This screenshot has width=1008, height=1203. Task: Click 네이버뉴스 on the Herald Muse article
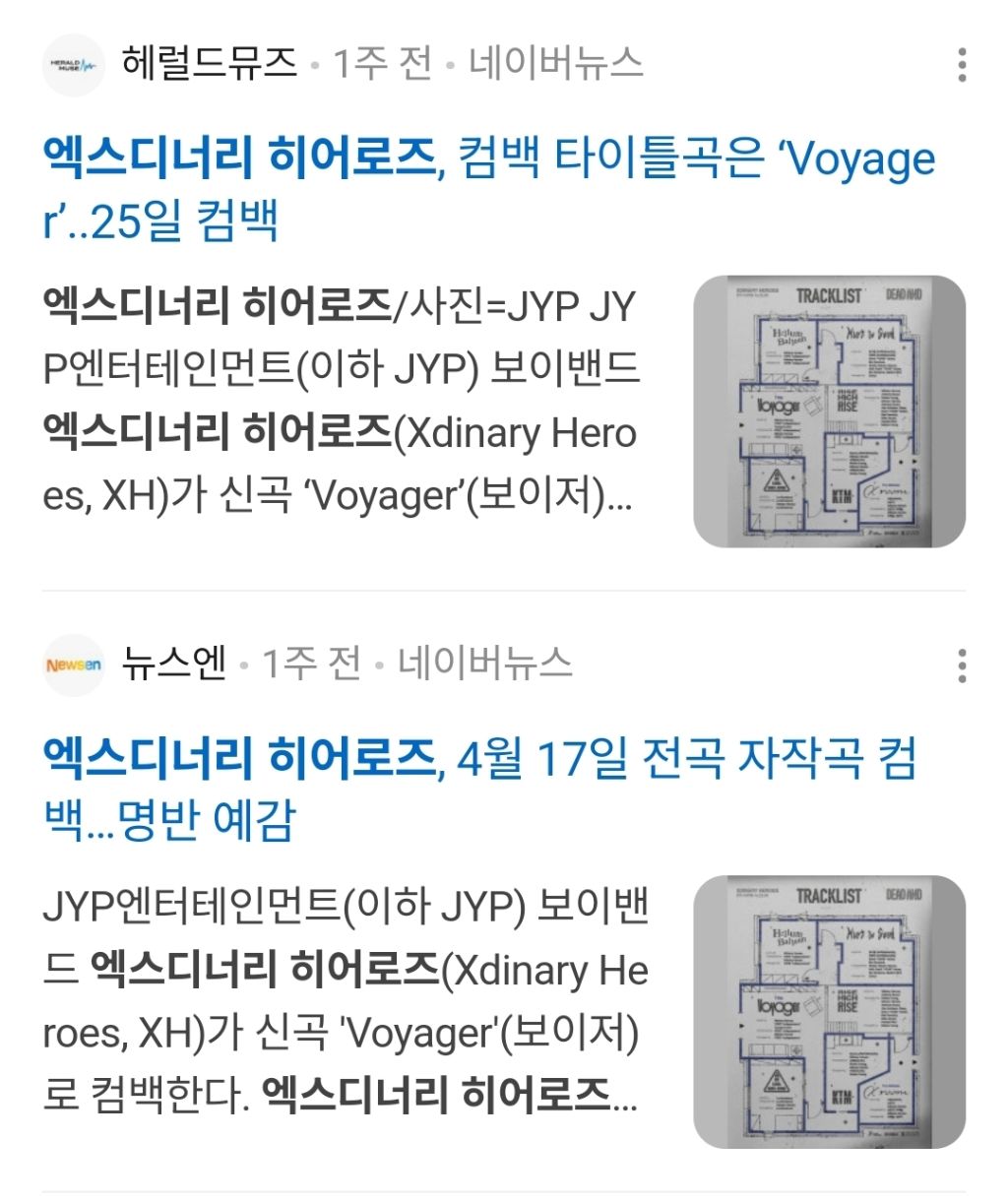click(x=555, y=63)
